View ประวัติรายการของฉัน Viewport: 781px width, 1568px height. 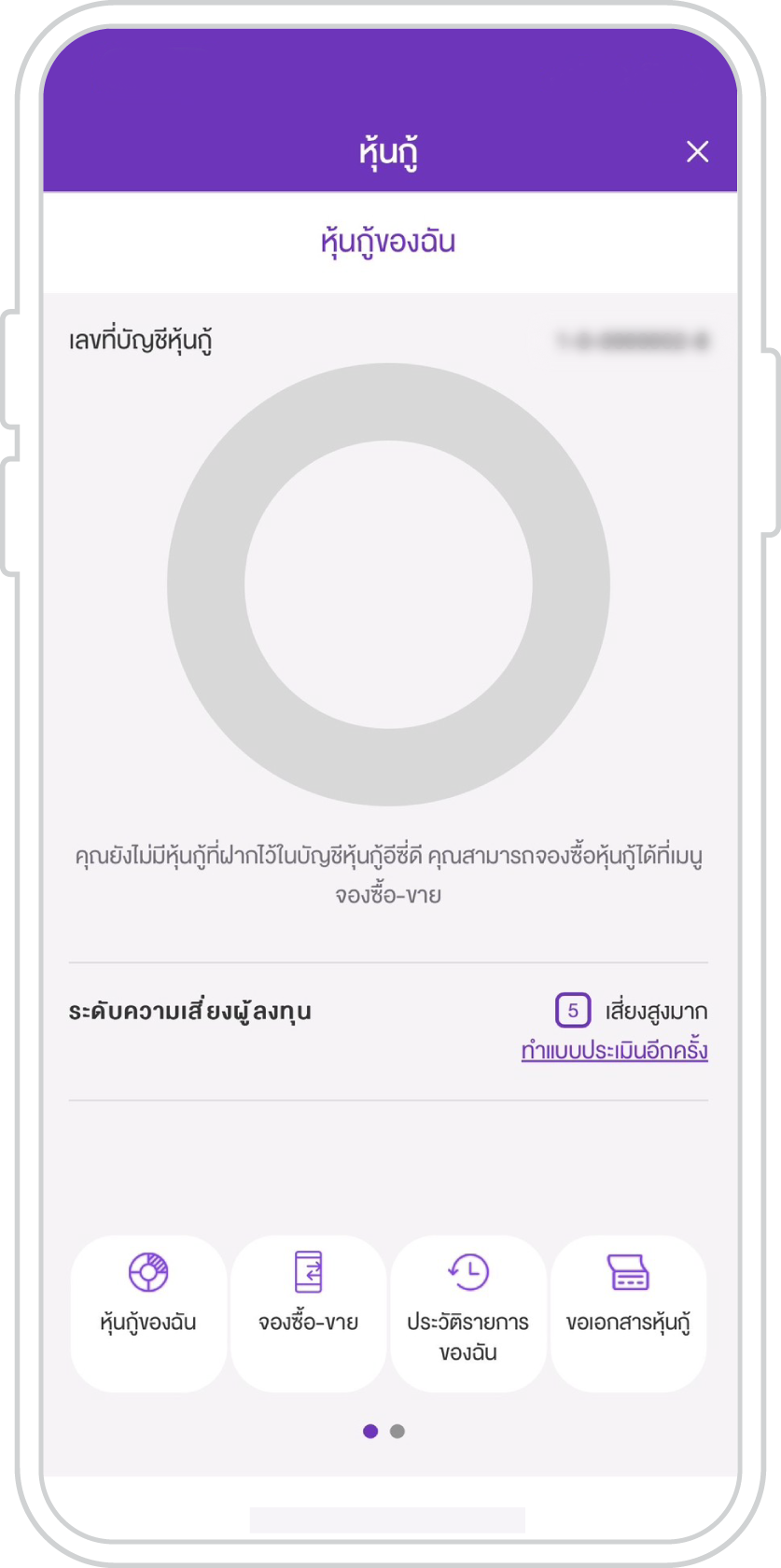click(468, 1313)
